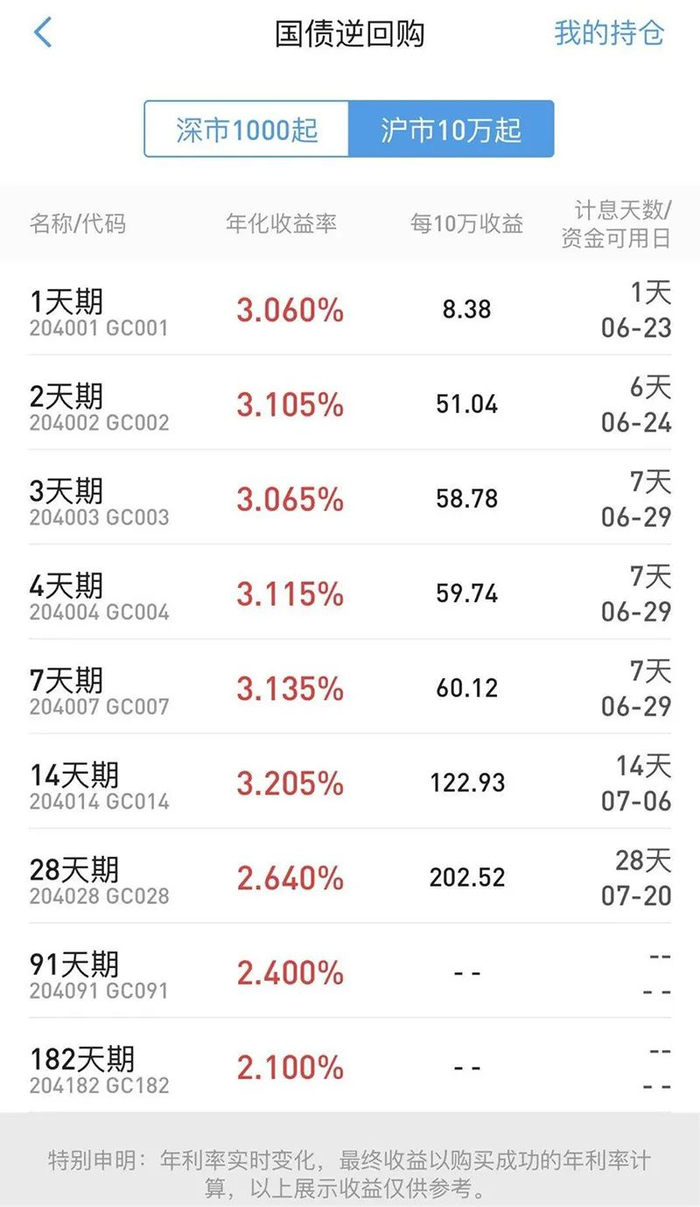Select the 2天期 GC002 product
The width and height of the screenshot is (700, 1207).
pyautogui.click(x=350, y=405)
